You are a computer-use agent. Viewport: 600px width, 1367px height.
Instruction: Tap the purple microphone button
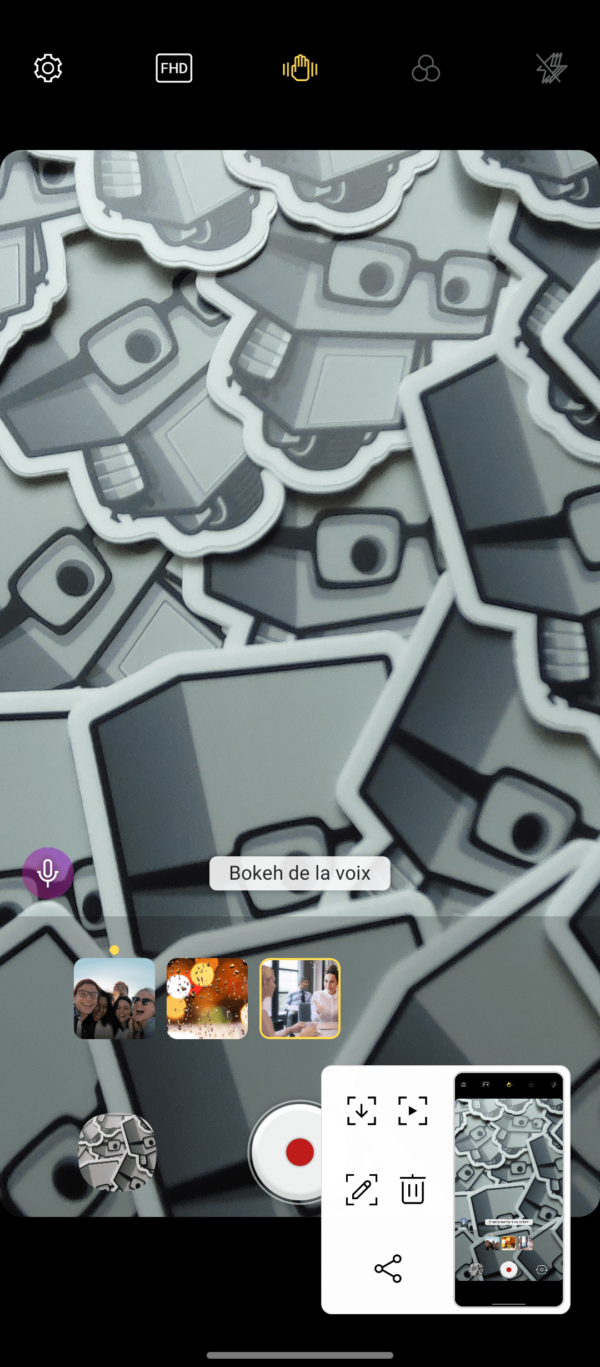(48, 873)
